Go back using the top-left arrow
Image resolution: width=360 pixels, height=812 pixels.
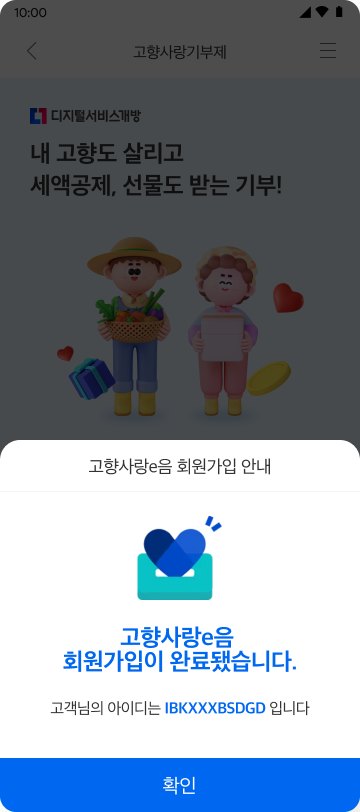point(32,51)
